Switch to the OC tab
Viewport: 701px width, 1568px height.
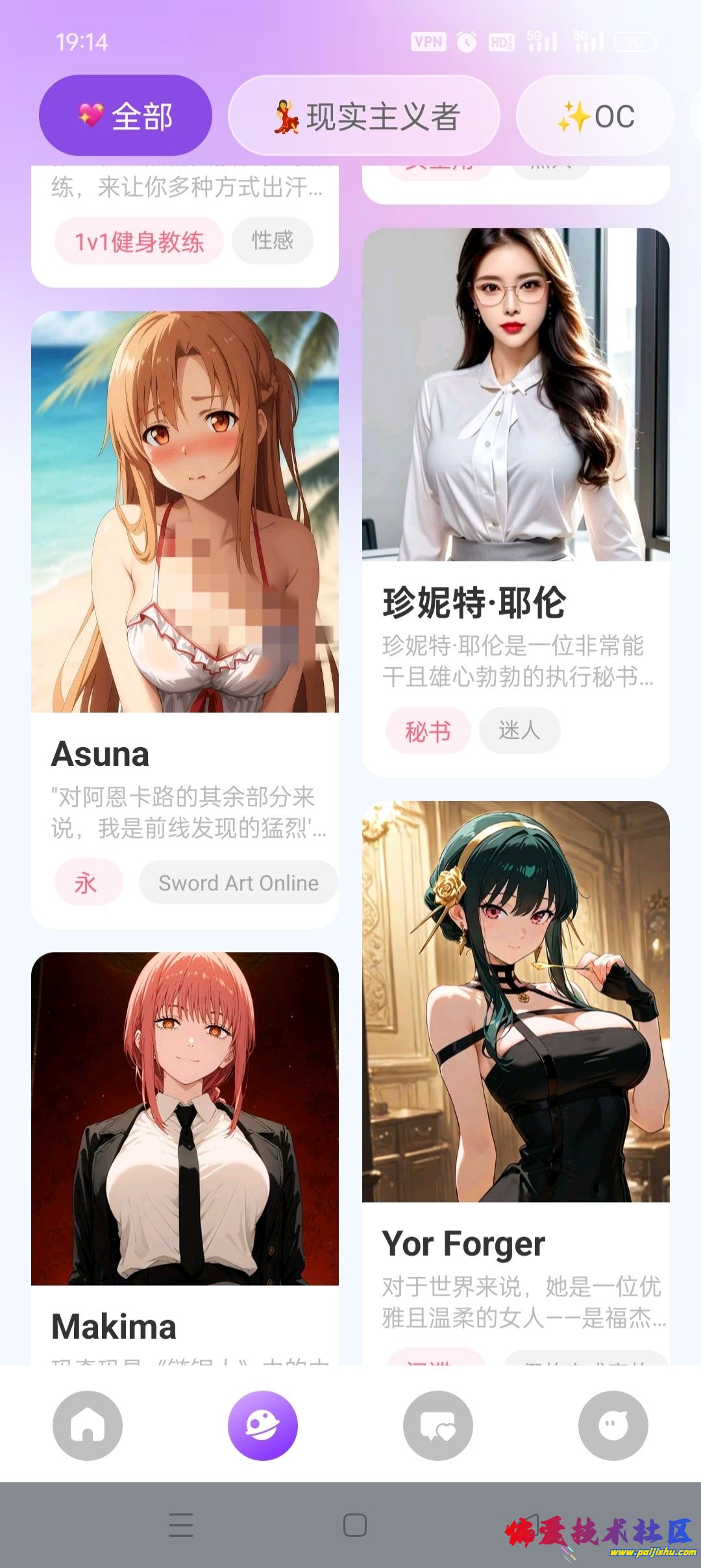pyautogui.click(x=595, y=117)
